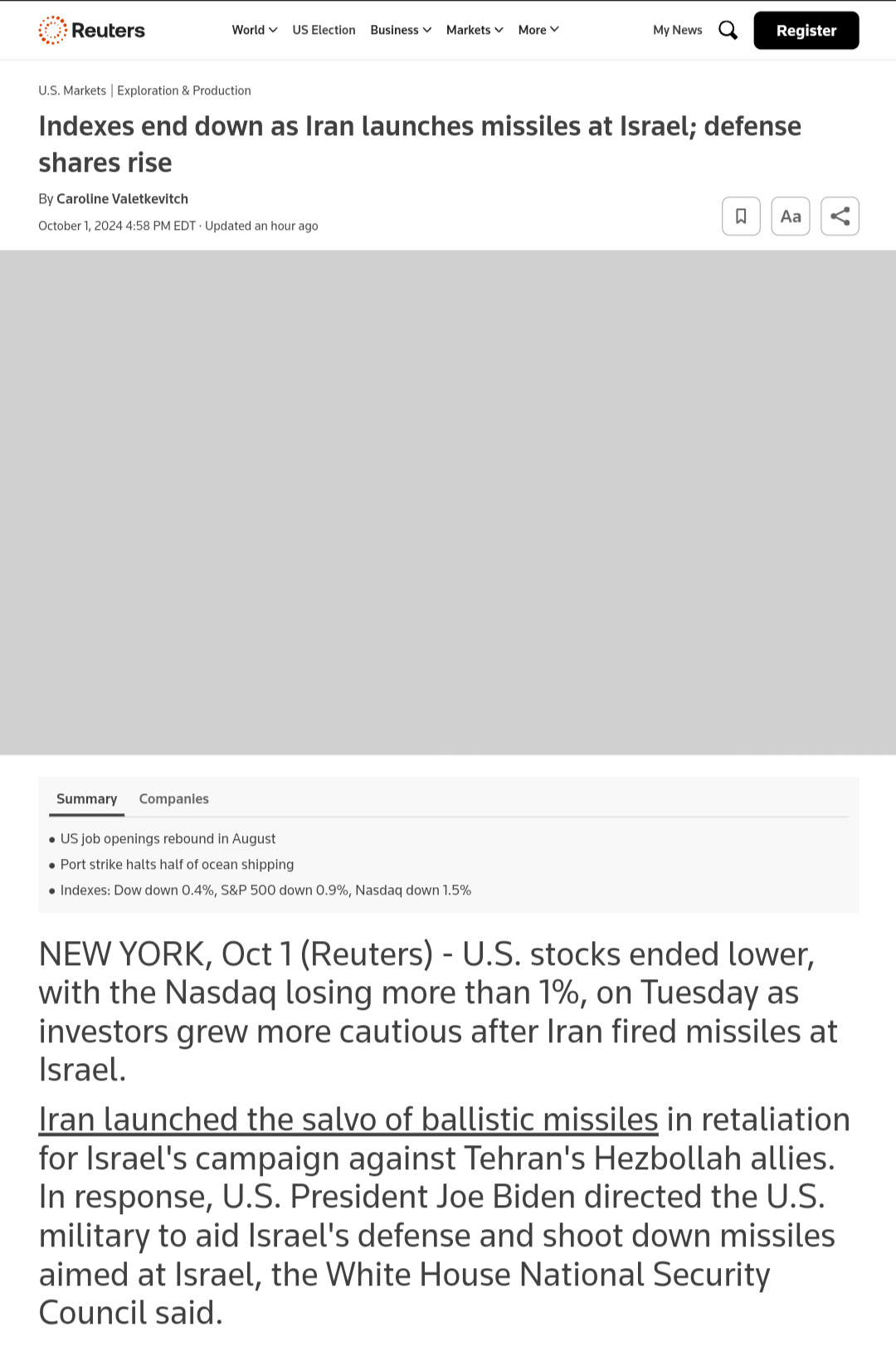Viewport: 896px width, 1371px height.
Task: Open the Reuters home logo
Action: point(91,31)
